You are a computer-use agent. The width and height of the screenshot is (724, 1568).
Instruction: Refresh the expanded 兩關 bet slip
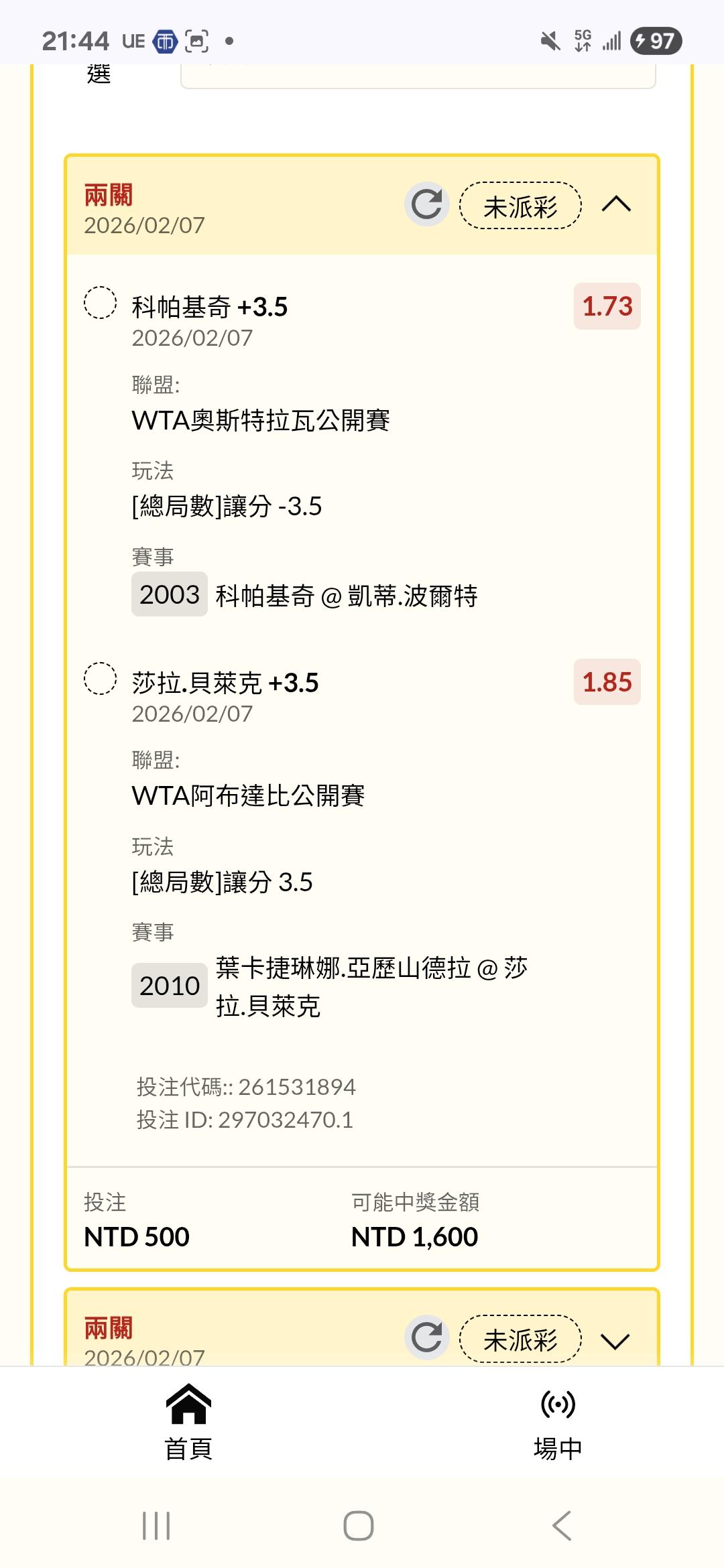point(426,204)
